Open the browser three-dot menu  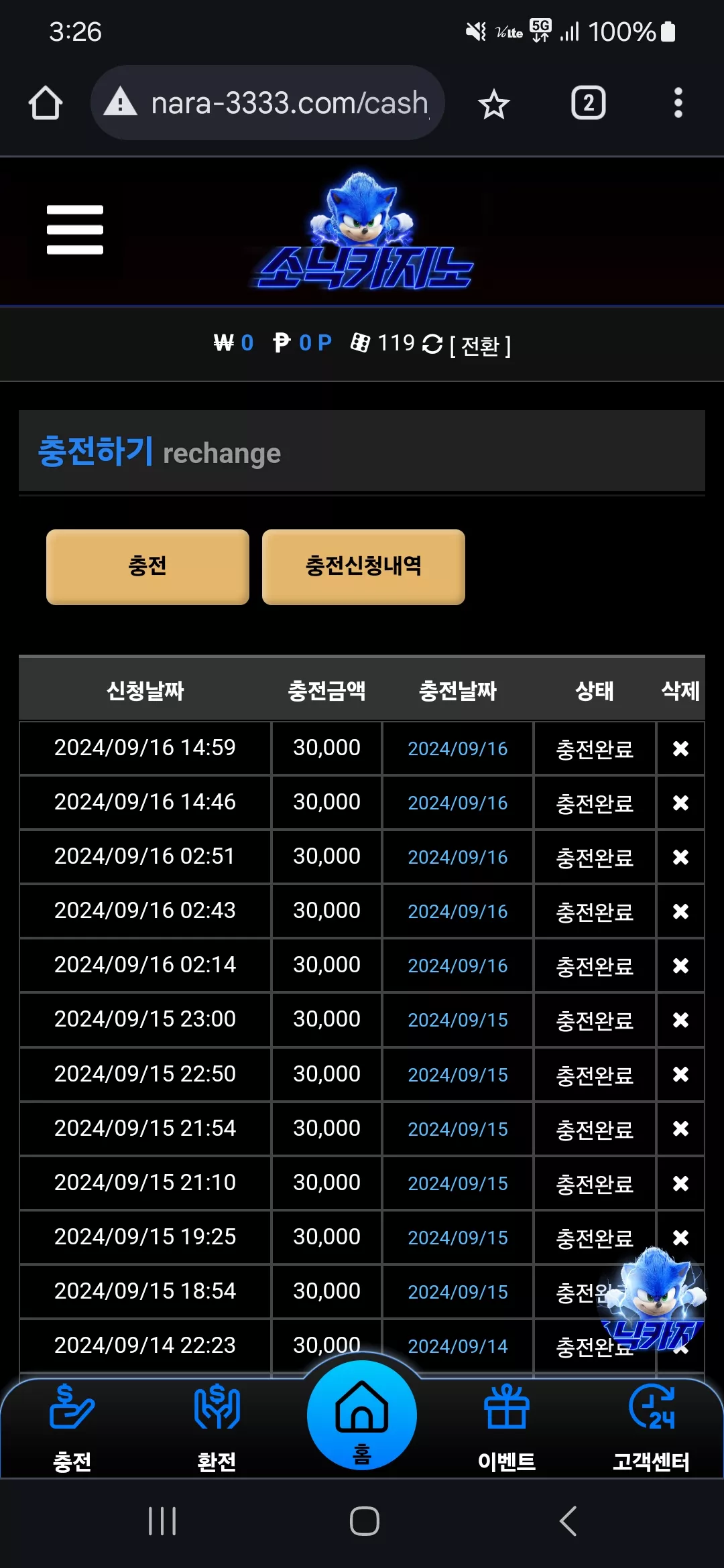click(x=678, y=103)
